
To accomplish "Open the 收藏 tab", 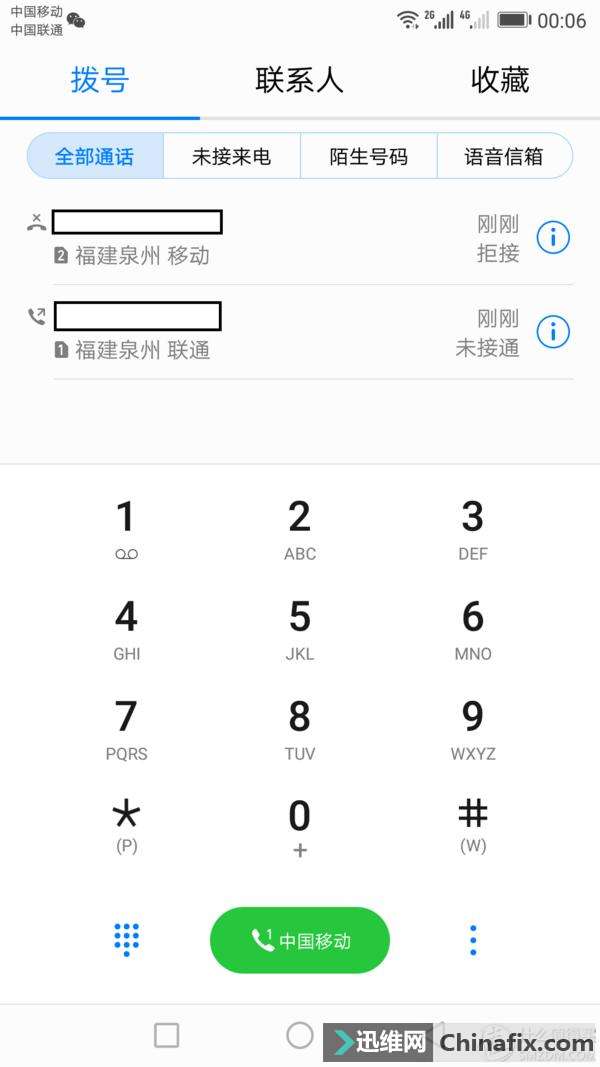I will [x=499, y=80].
